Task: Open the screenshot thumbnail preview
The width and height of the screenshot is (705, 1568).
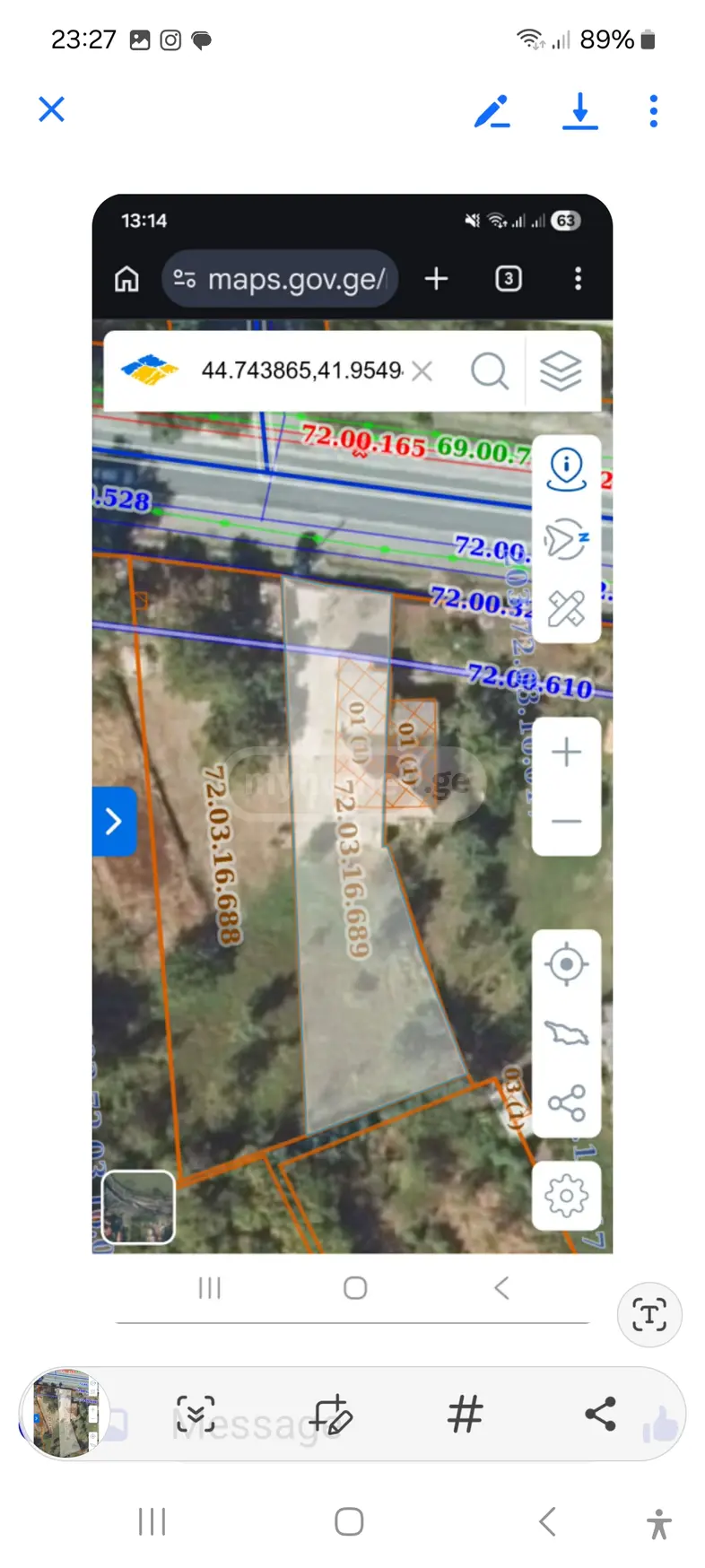Action: pyautogui.click(x=65, y=1414)
